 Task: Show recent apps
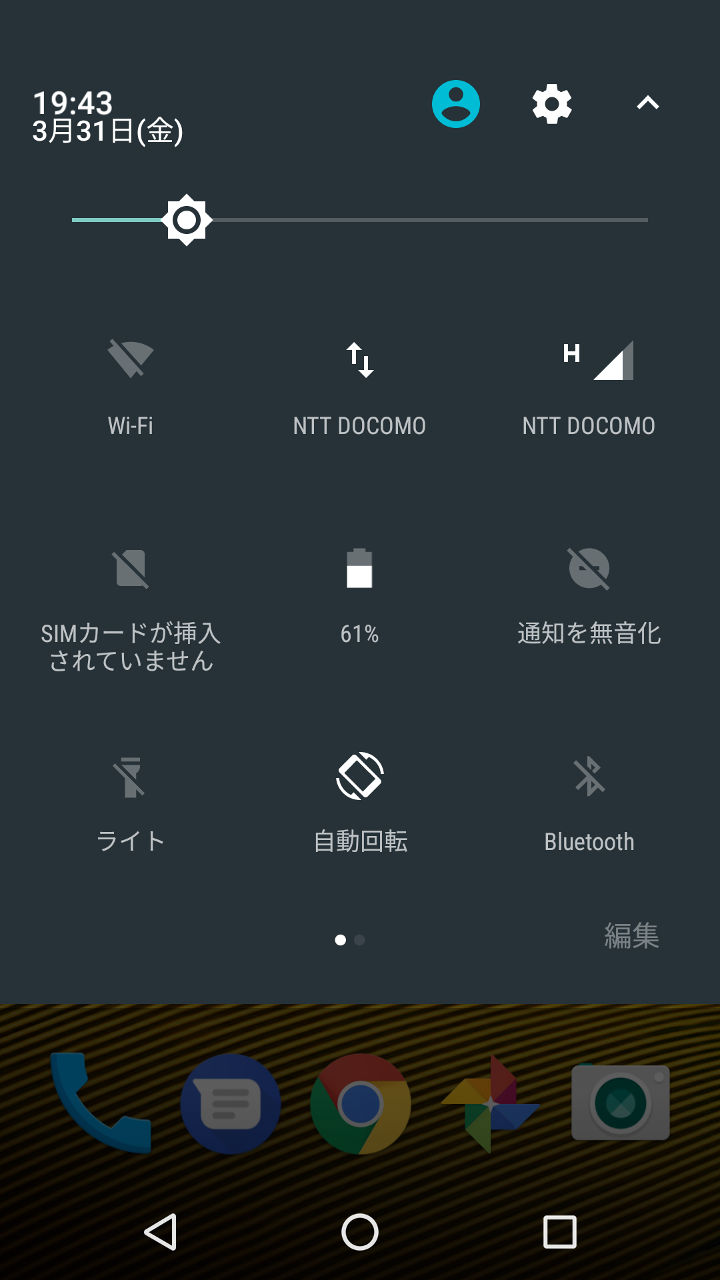pyautogui.click(x=560, y=1232)
